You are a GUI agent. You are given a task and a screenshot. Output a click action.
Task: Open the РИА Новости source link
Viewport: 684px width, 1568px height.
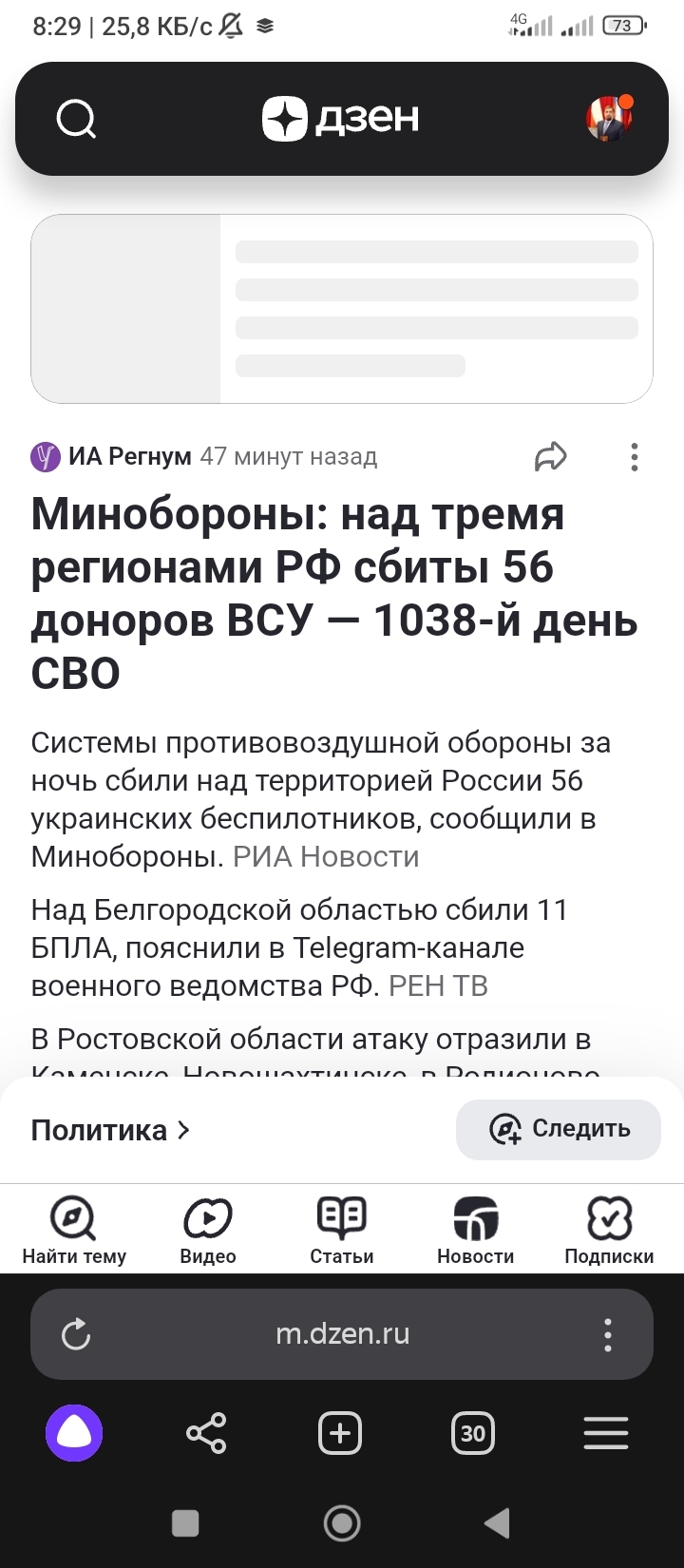tap(326, 856)
